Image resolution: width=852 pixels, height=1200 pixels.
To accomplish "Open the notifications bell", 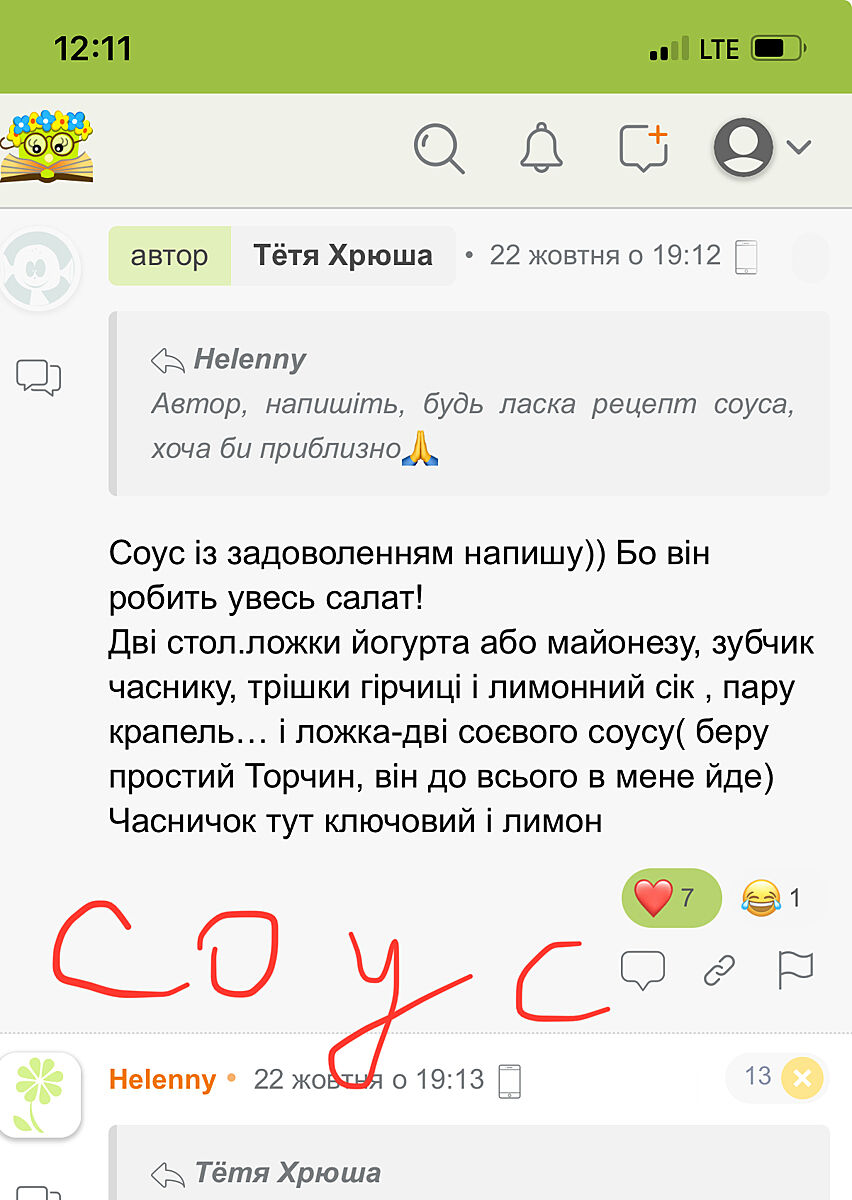I will (x=544, y=149).
